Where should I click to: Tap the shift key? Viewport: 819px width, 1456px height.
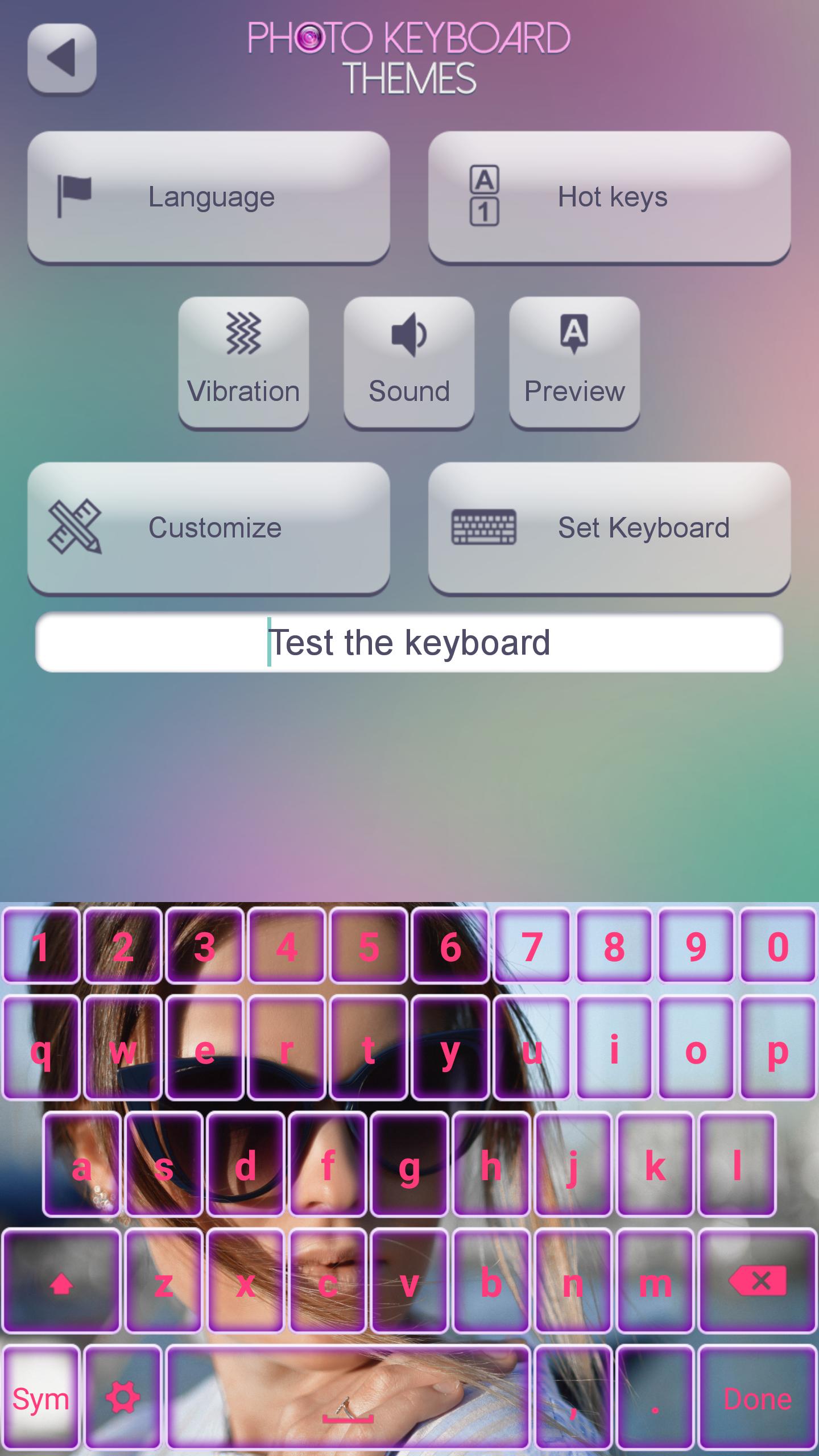tap(61, 1282)
